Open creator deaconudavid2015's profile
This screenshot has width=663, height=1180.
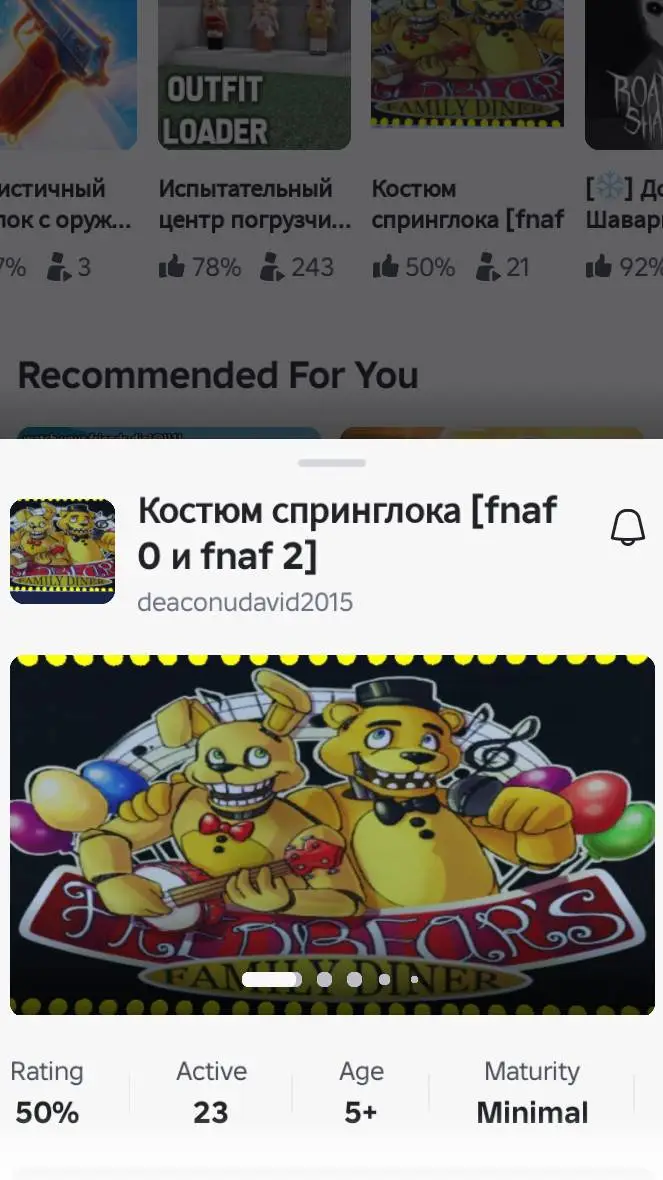(x=245, y=602)
